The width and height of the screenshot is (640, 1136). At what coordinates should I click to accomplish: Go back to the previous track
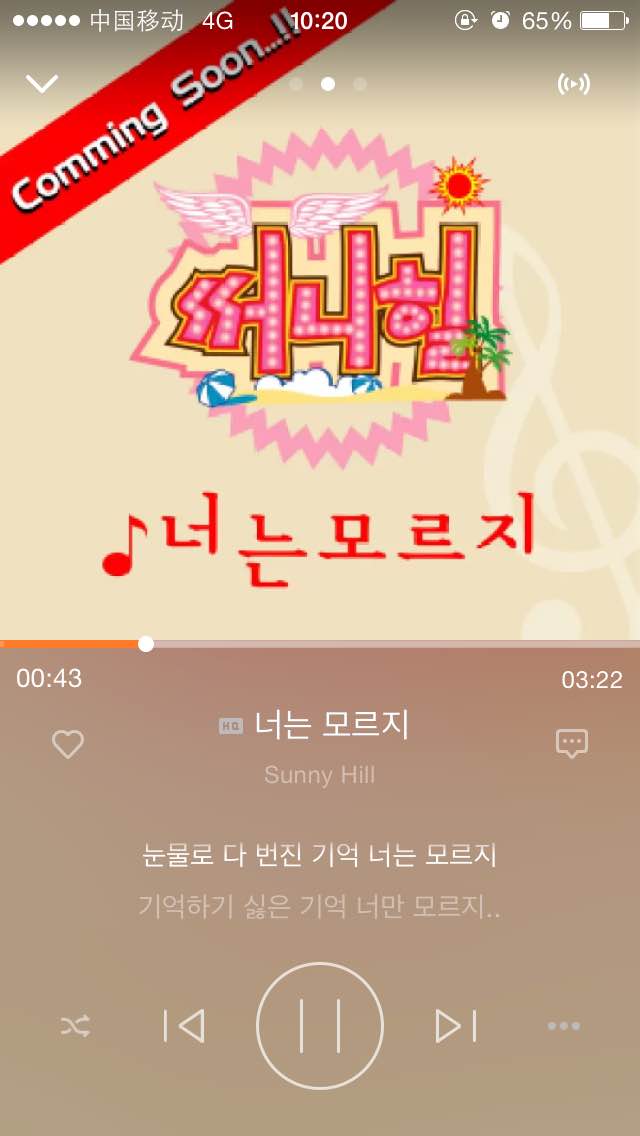(x=184, y=1026)
